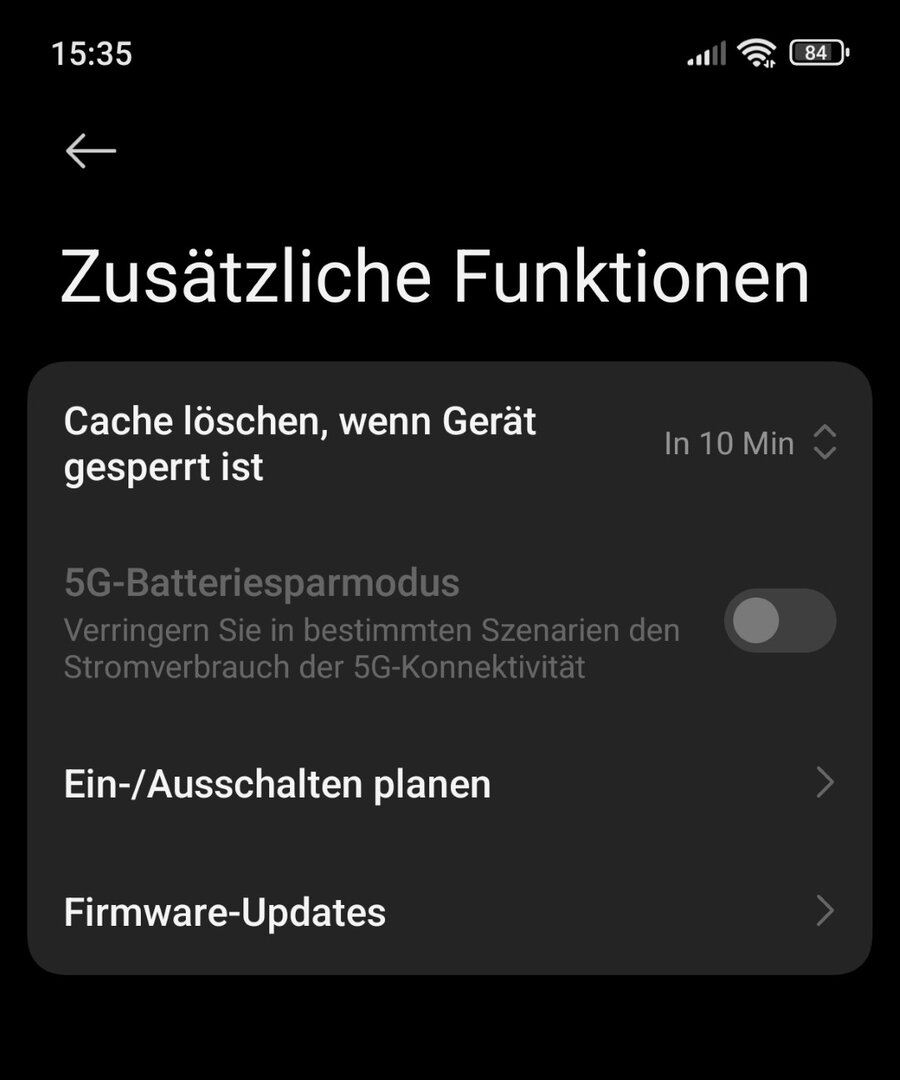Viewport: 900px width, 1080px height.
Task: Open Firmware-Updates
Action: click(x=449, y=912)
